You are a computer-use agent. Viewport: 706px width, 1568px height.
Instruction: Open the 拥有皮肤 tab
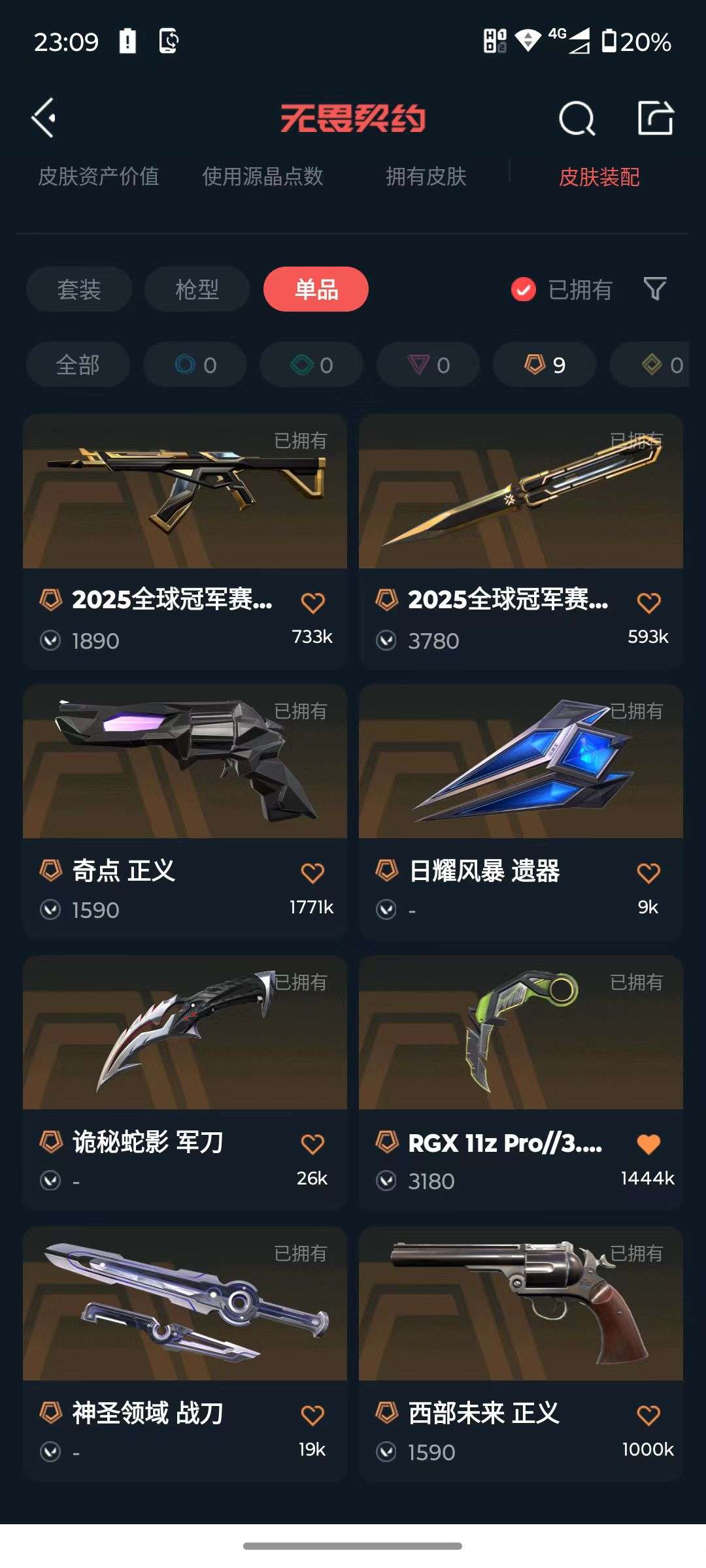(426, 176)
